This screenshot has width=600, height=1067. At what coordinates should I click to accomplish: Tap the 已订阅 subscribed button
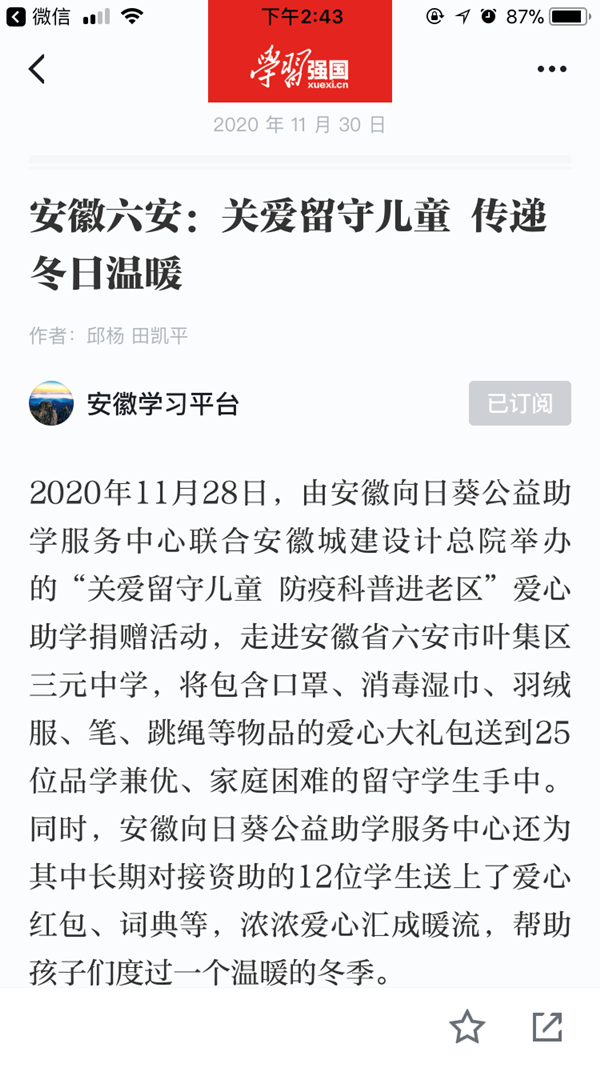click(519, 403)
